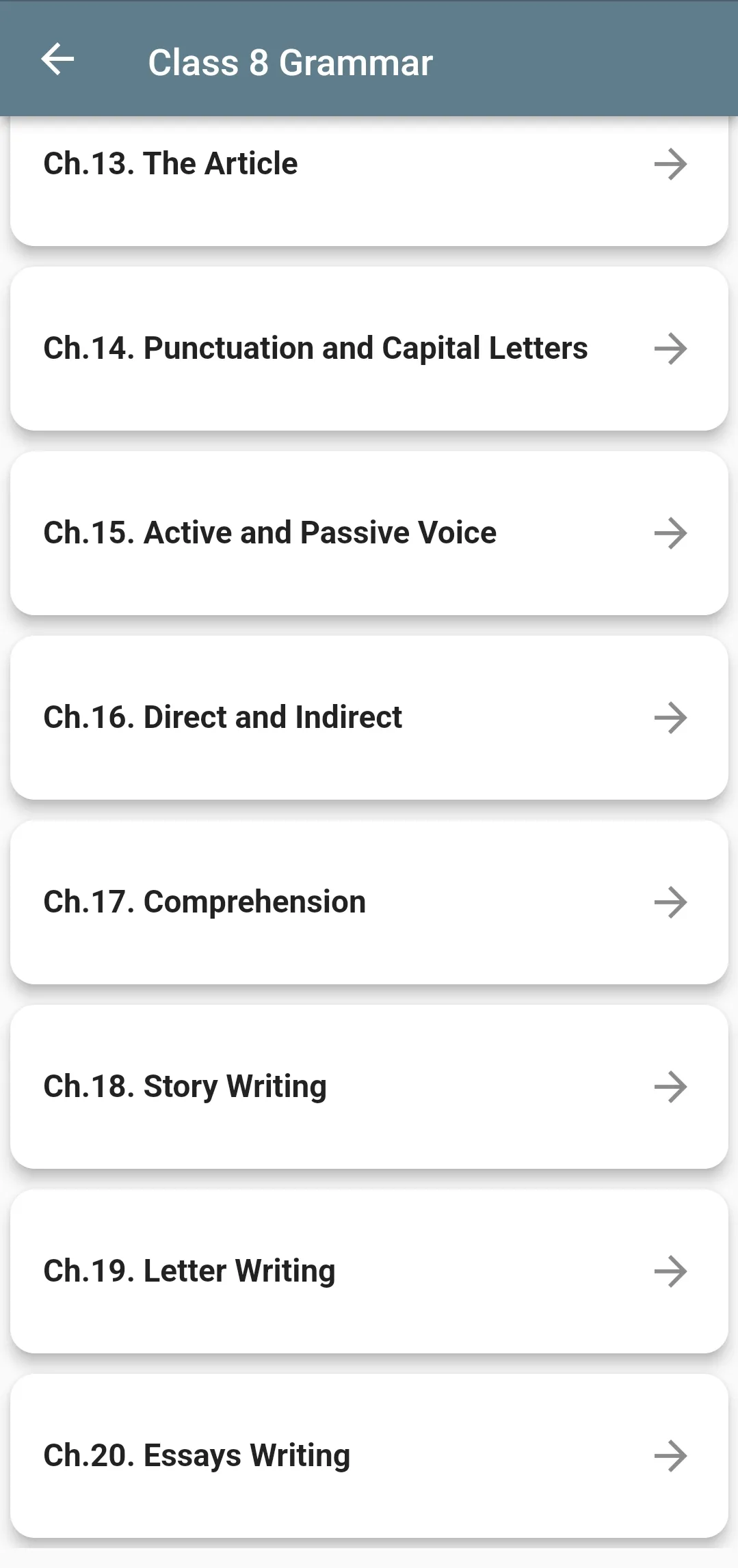The image size is (738, 1568).
Task: View Ch.17. Comprehension chapter
Action: tap(369, 902)
